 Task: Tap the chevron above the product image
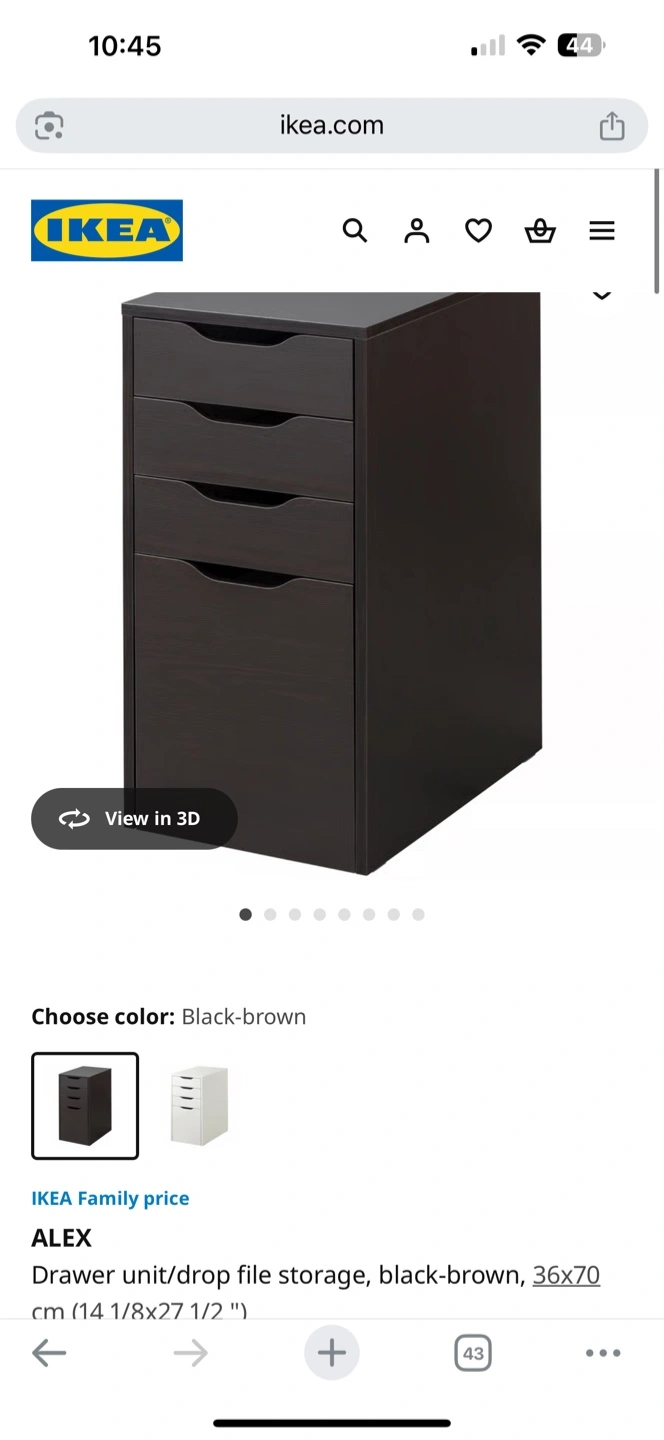point(602,295)
